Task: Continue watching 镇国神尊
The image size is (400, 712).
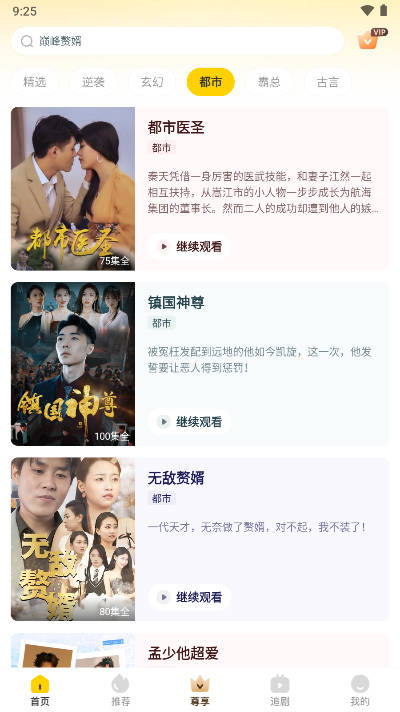Action: coord(190,422)
